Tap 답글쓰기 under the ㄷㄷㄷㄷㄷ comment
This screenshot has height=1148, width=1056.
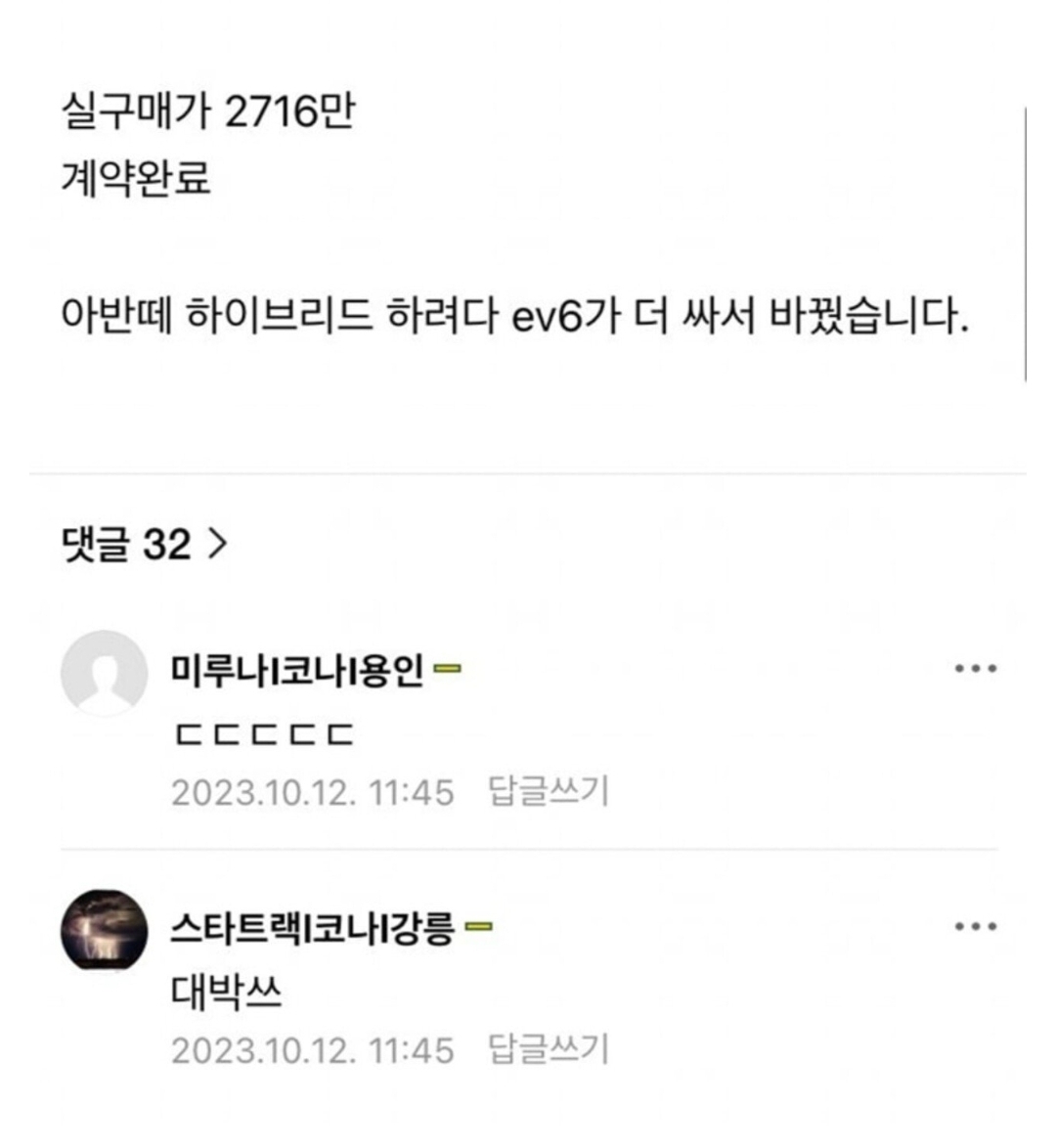549,791
